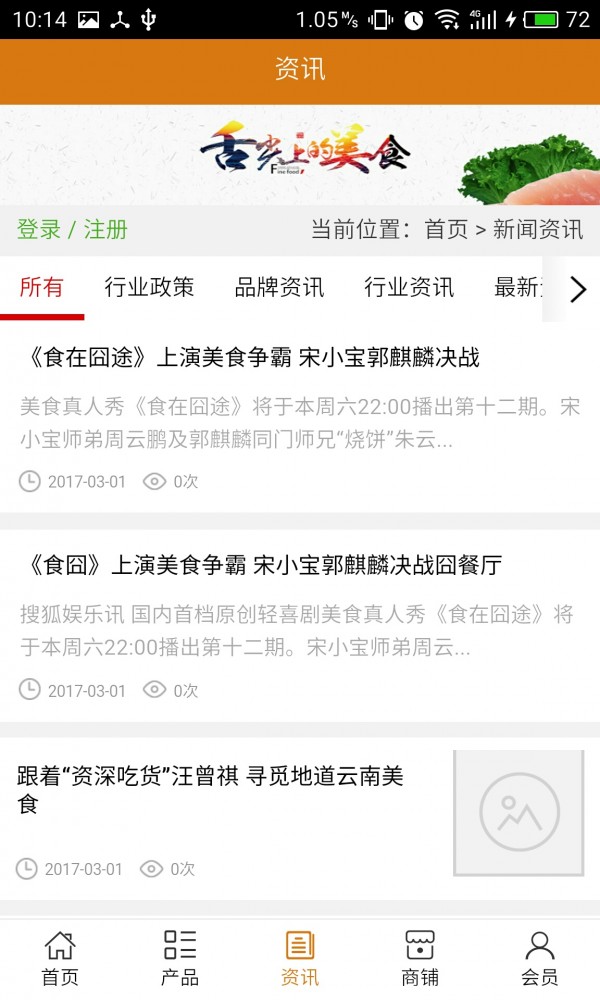This screenshot has width=600, height=1000.
Task: Expand more categories with the right arrow
Action: click(577, 289)
